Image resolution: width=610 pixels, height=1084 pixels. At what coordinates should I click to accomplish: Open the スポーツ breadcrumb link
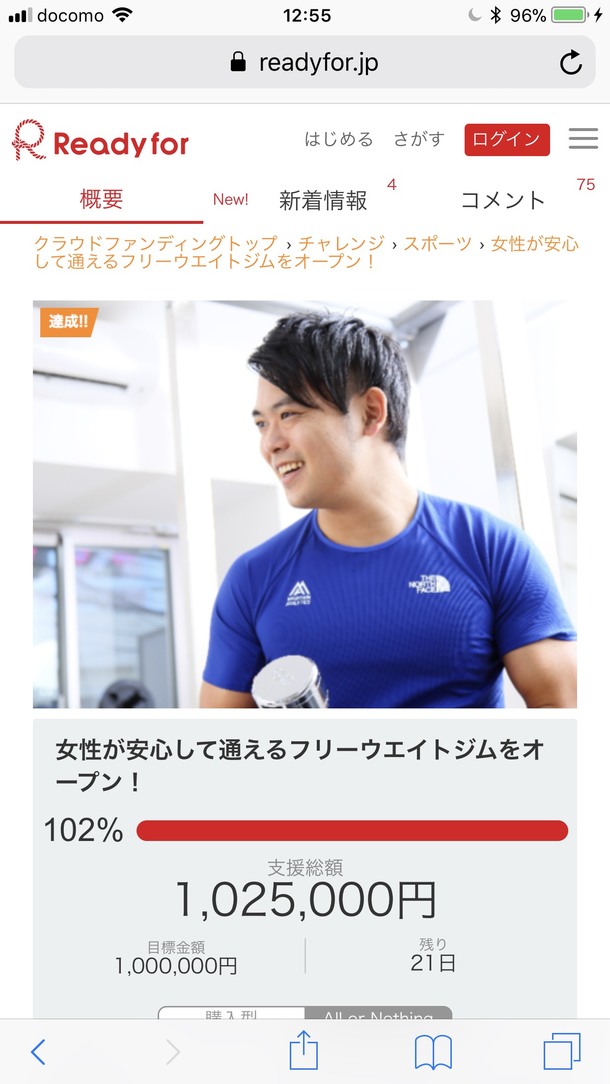pyautogui.click(x=439, y=244)
